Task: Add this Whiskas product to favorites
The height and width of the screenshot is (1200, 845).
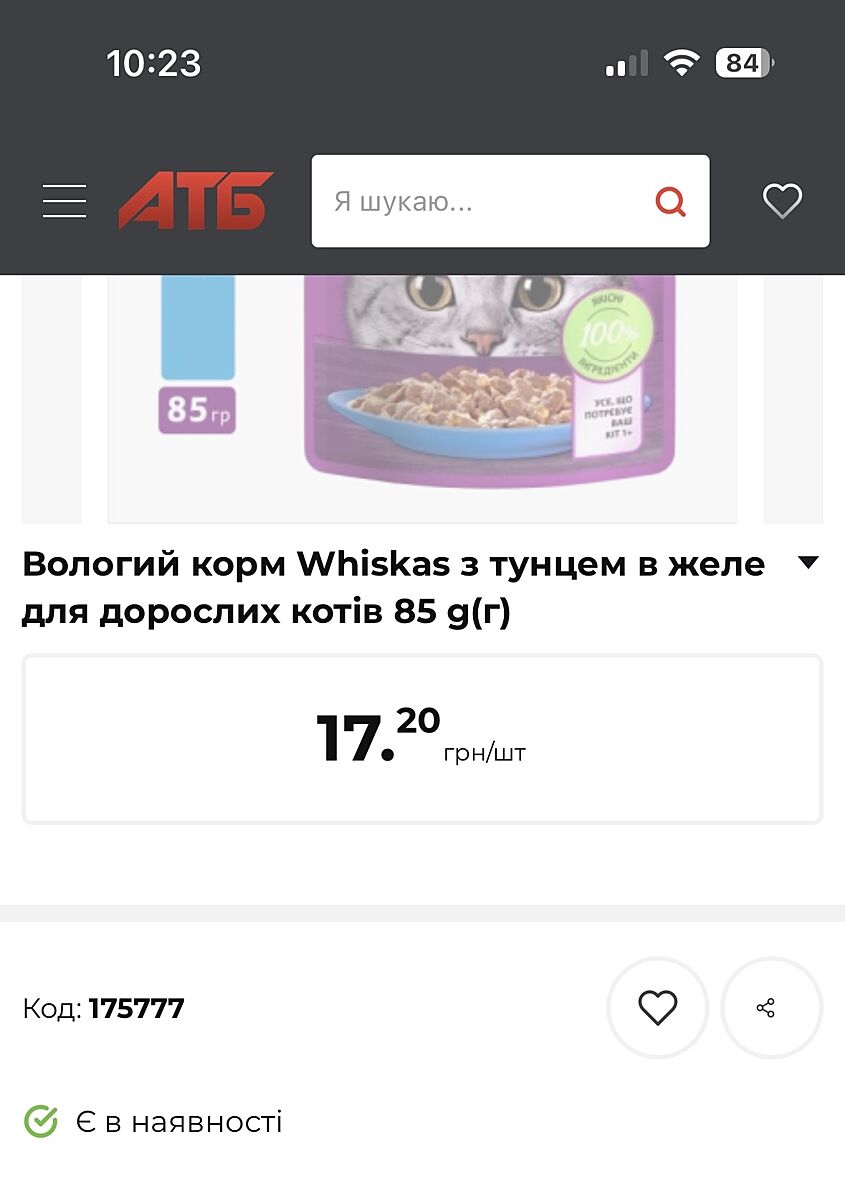Action: (x=657, y=1008)
